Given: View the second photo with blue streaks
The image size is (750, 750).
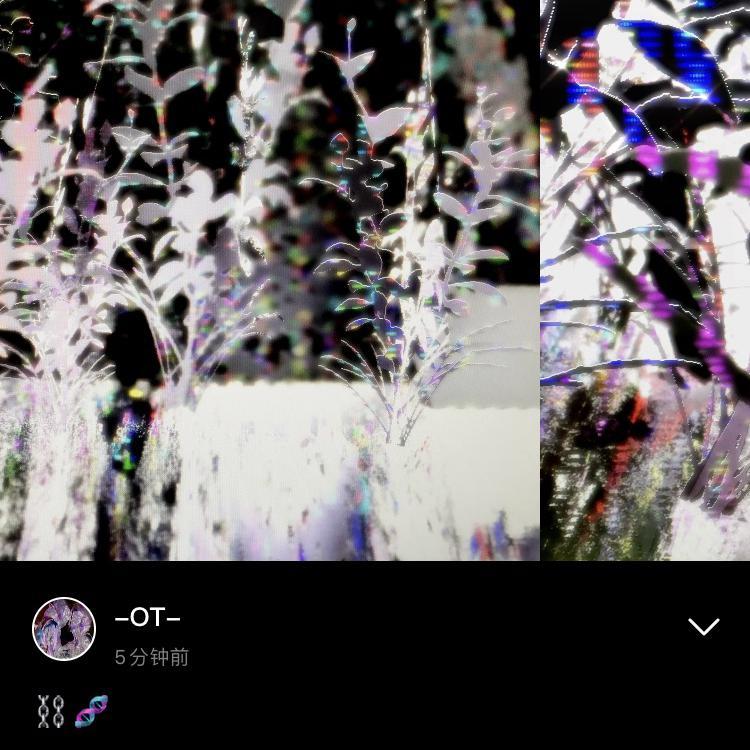Looking at the screenshot, I should tap(646, 280).
